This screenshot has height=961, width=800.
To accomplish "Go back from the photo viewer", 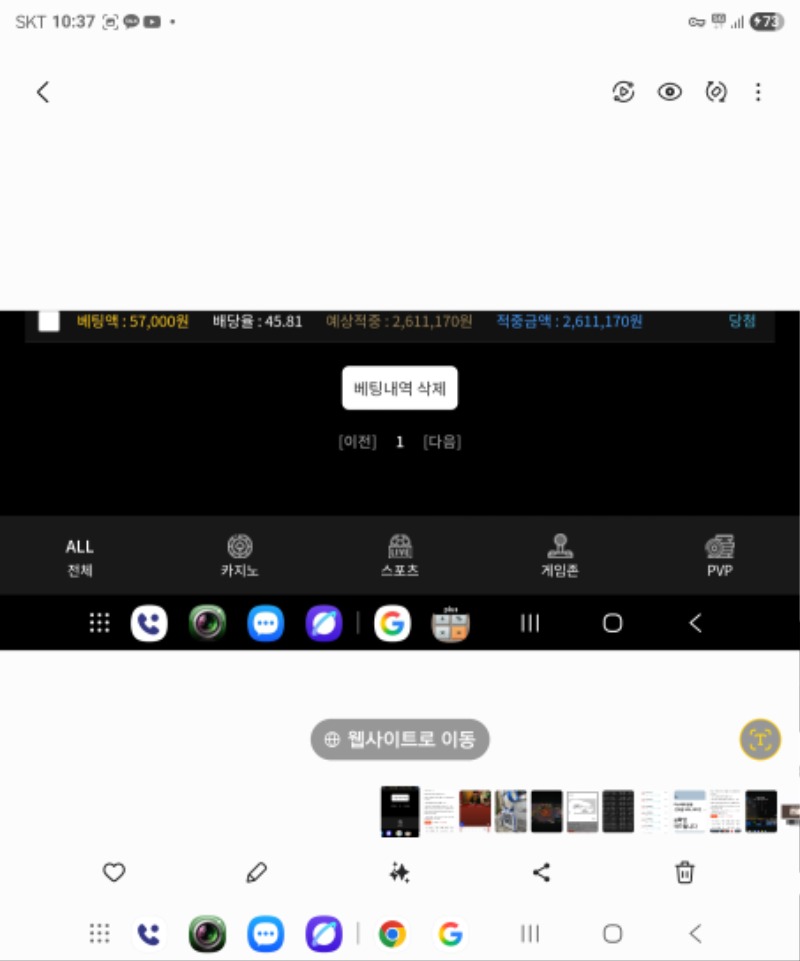I will click(42, 92).
